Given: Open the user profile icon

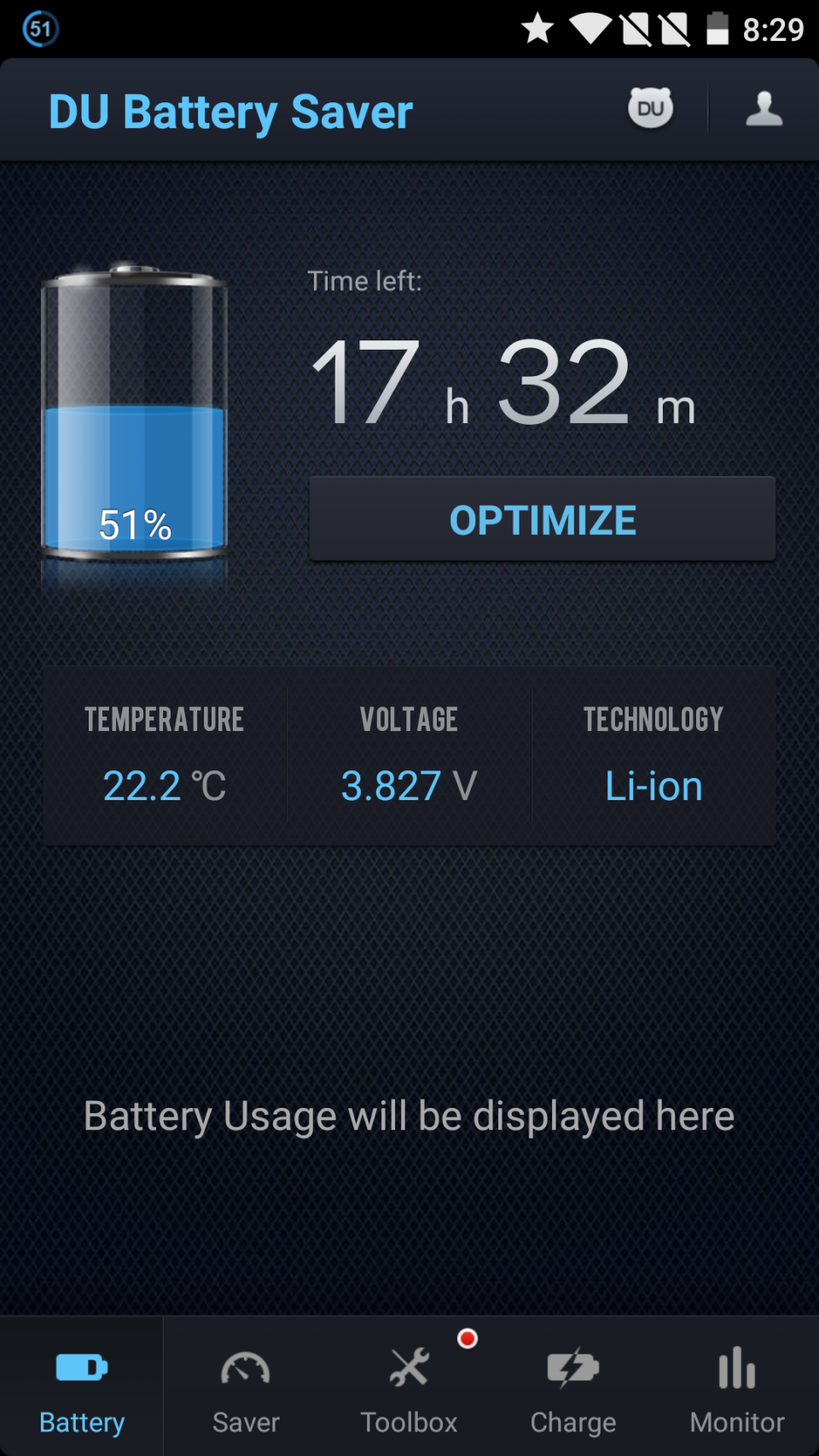Looking at the screenshot, I should pos(764,109).
